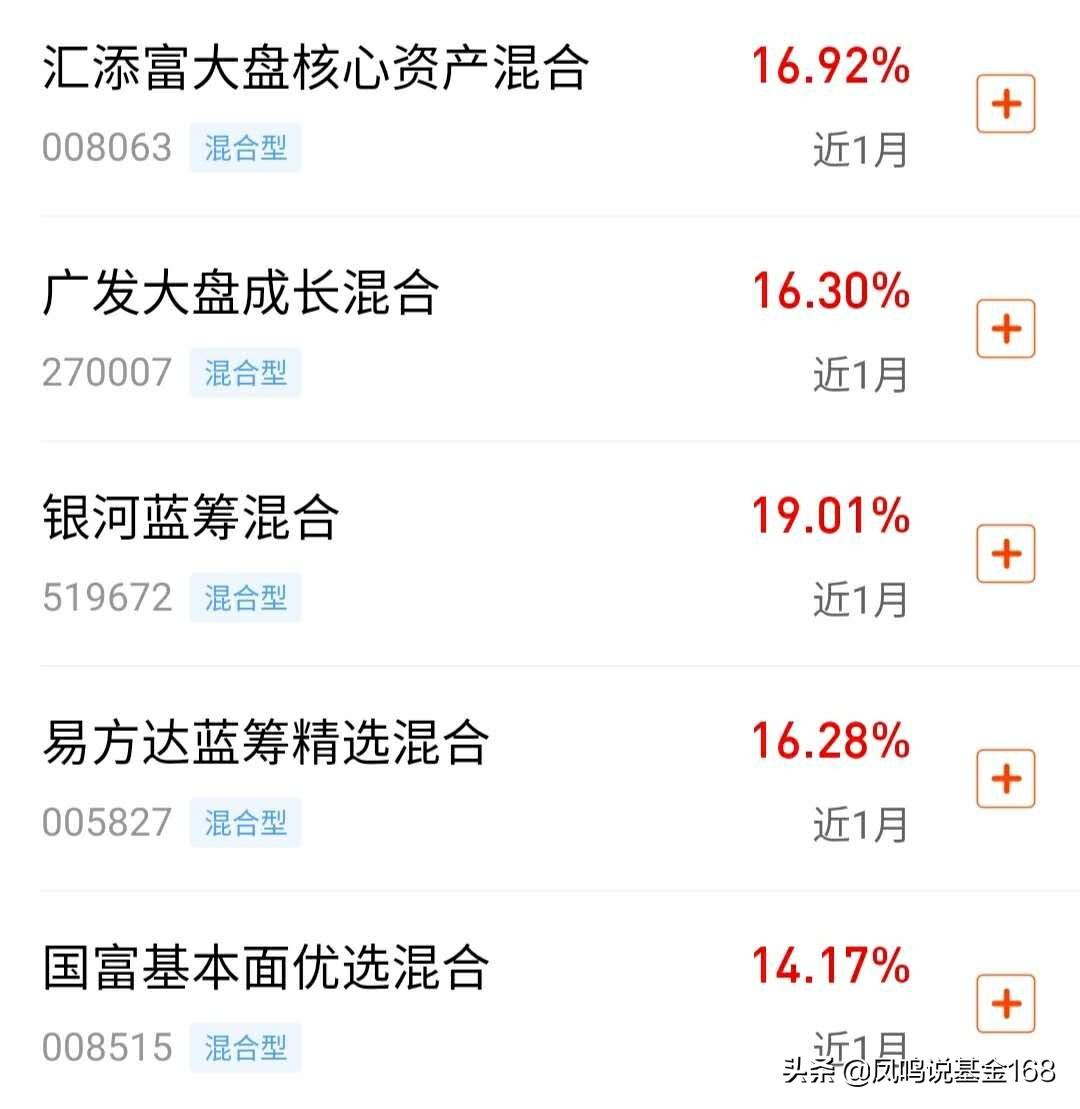1080x1109 pixels.
Task: Select the fund code 270007
Action: tap(108, 372)
